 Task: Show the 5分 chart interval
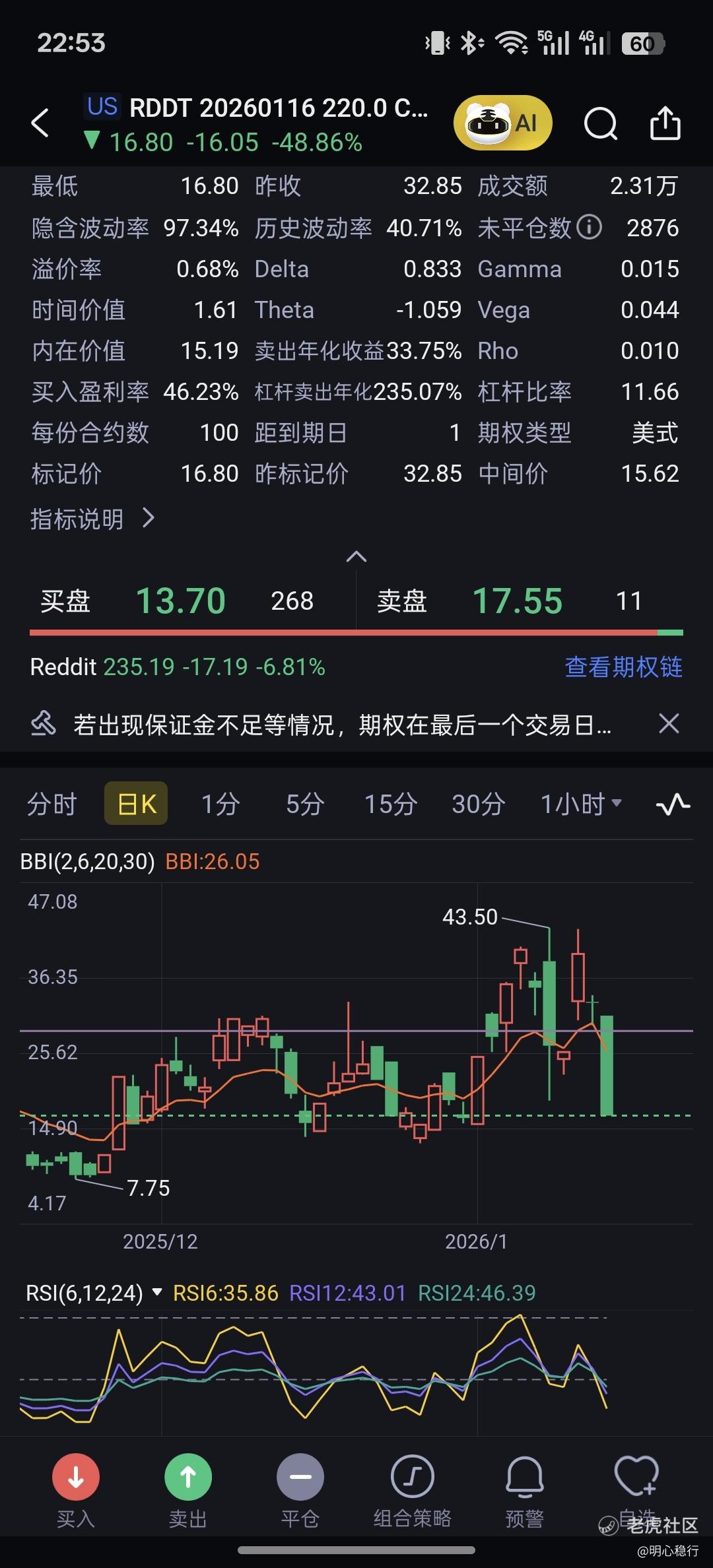pyautogui.click(x=305, y=804)
